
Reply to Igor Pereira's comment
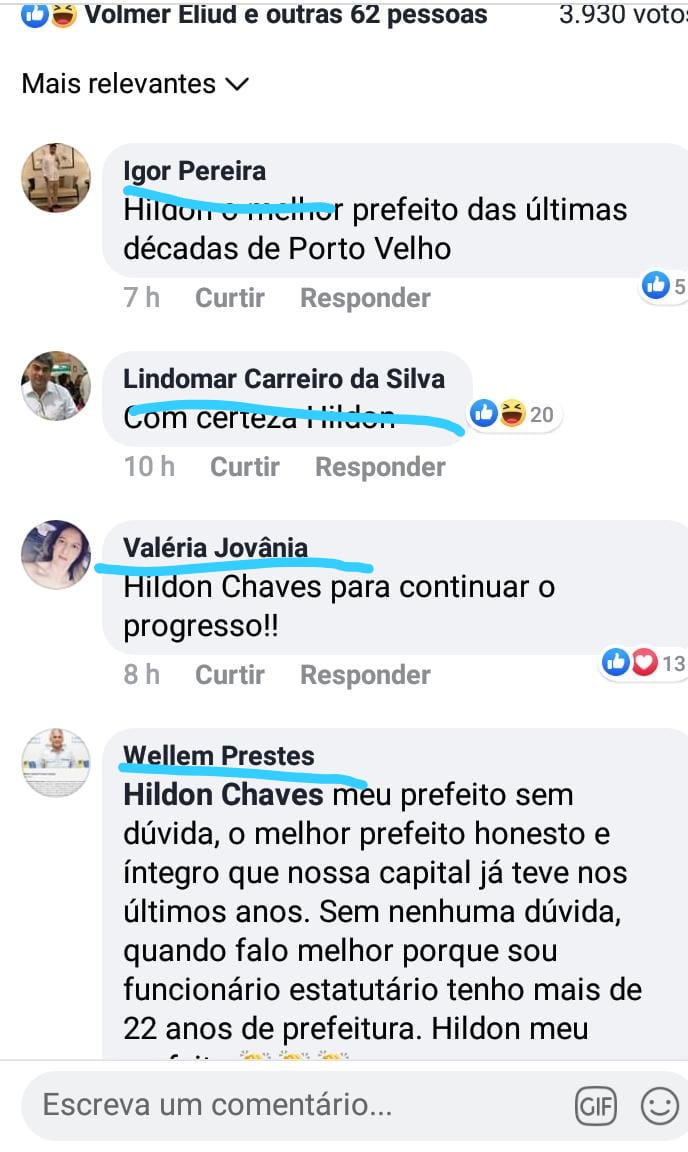click(x=365, y=298)
